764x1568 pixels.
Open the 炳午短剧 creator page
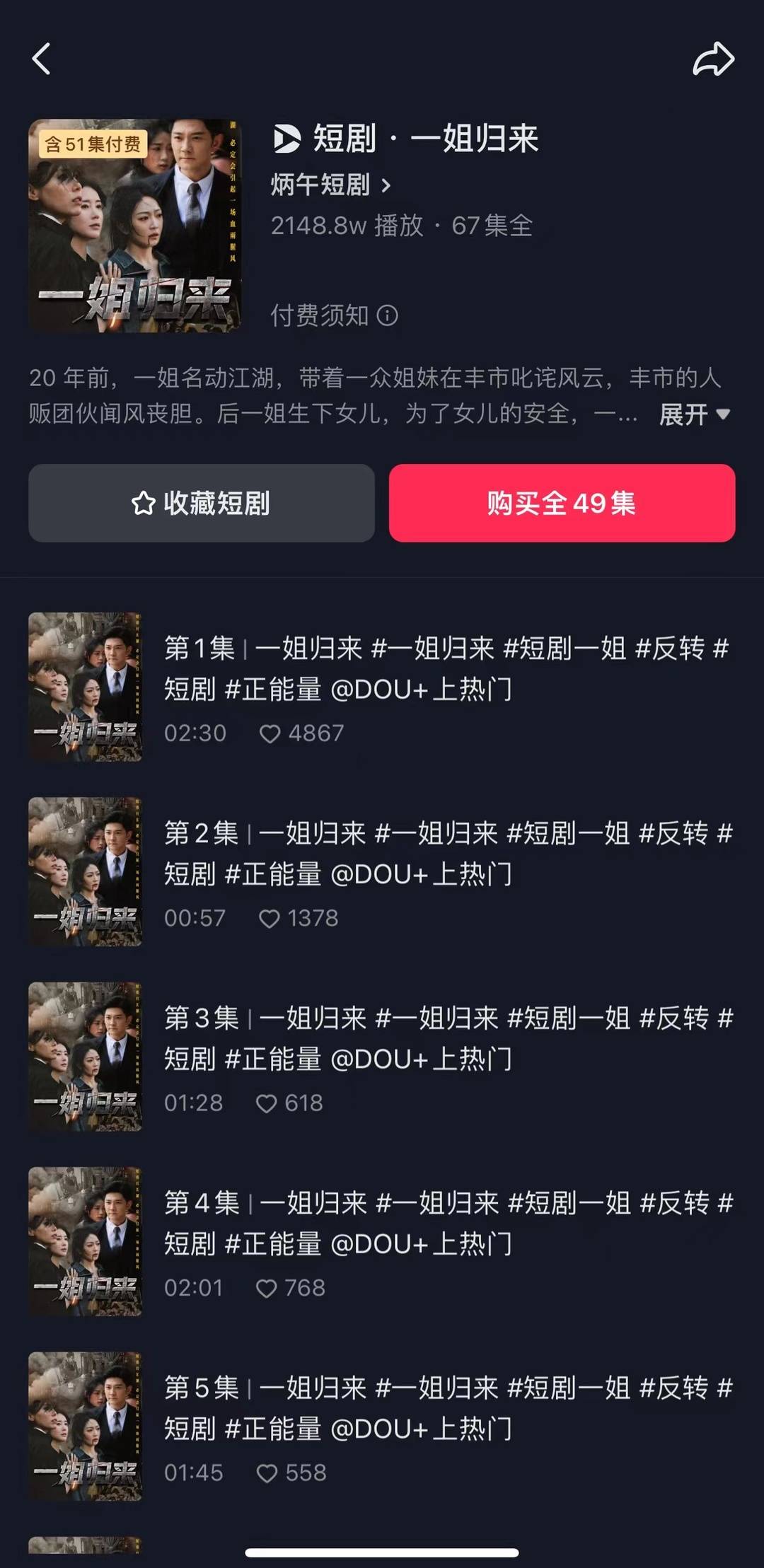click(330, 185)
